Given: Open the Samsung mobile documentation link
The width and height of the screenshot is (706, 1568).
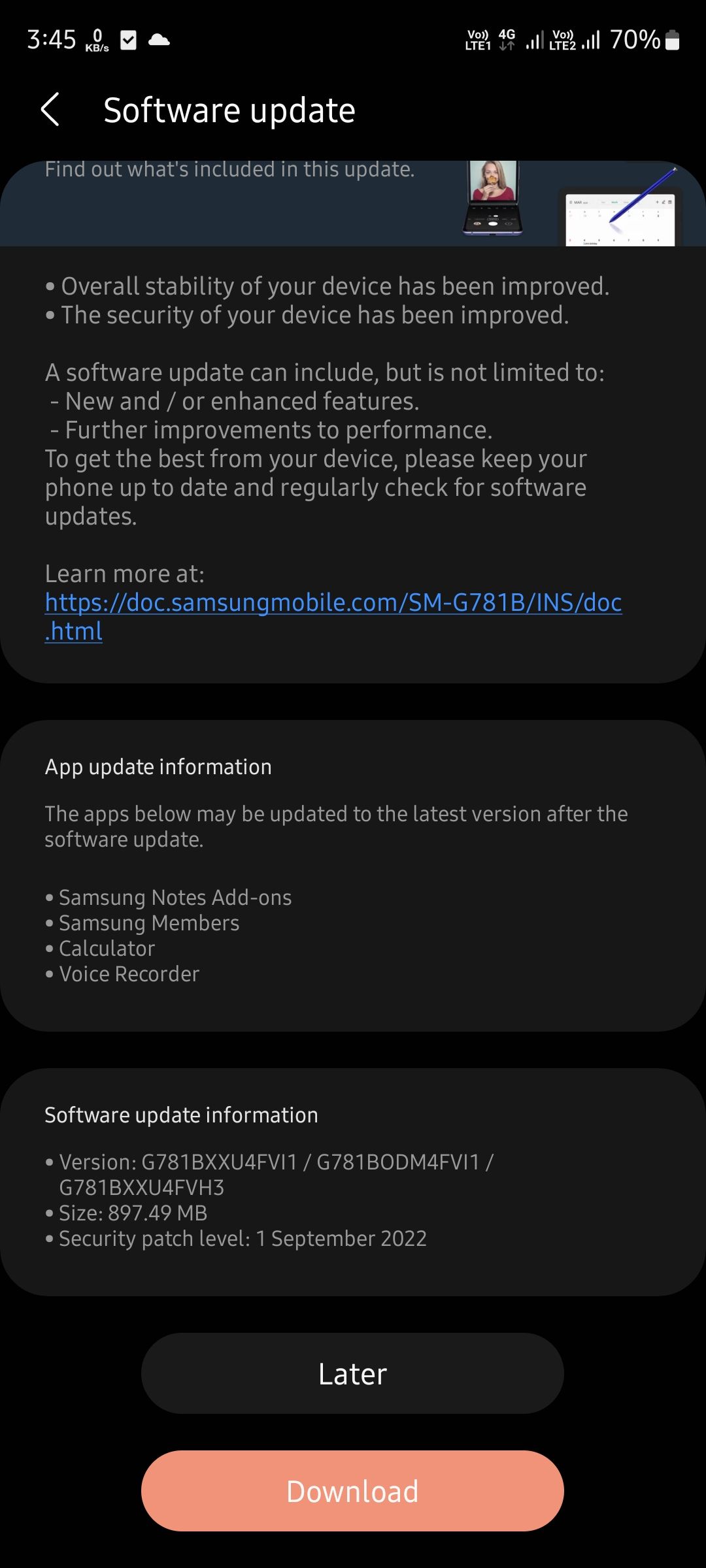Looking at the screenshot, I should click(x=333, y=604).
